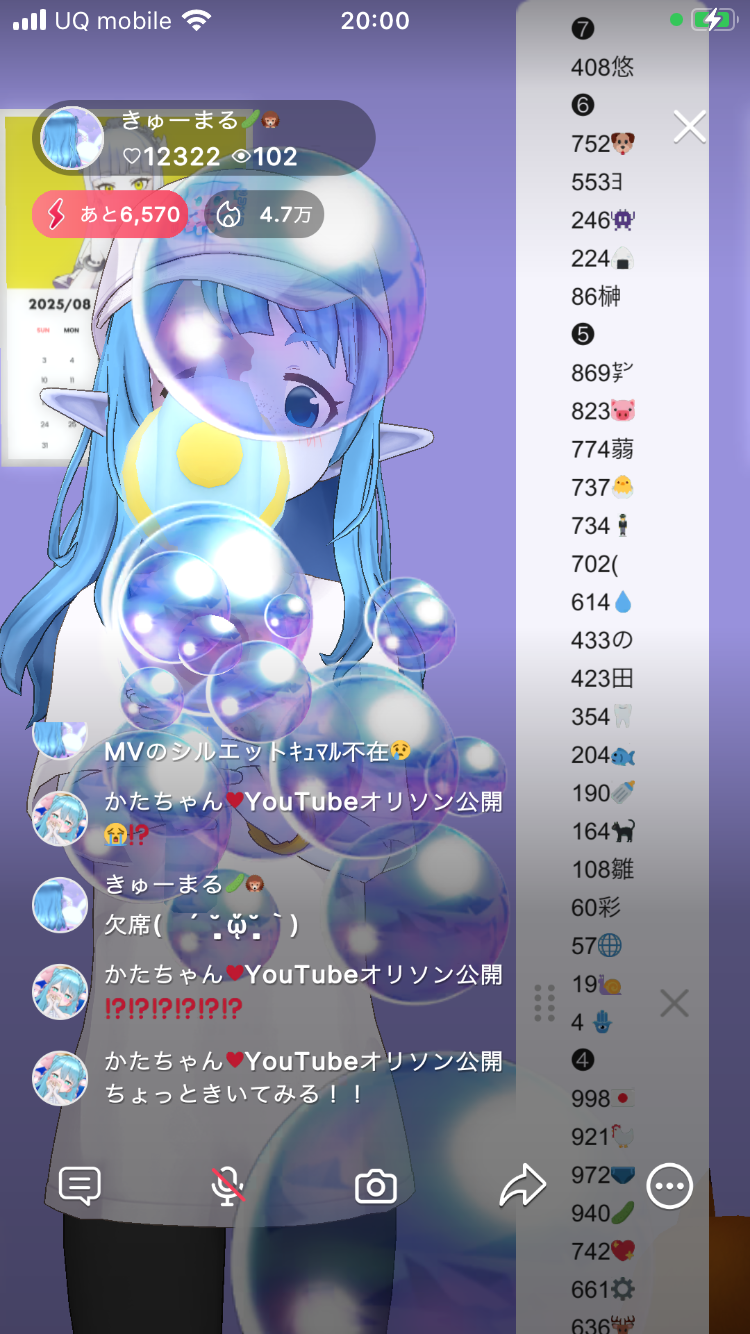Share this live stream
This screenshot has height=1334, width=750.
pos(523,1186)
